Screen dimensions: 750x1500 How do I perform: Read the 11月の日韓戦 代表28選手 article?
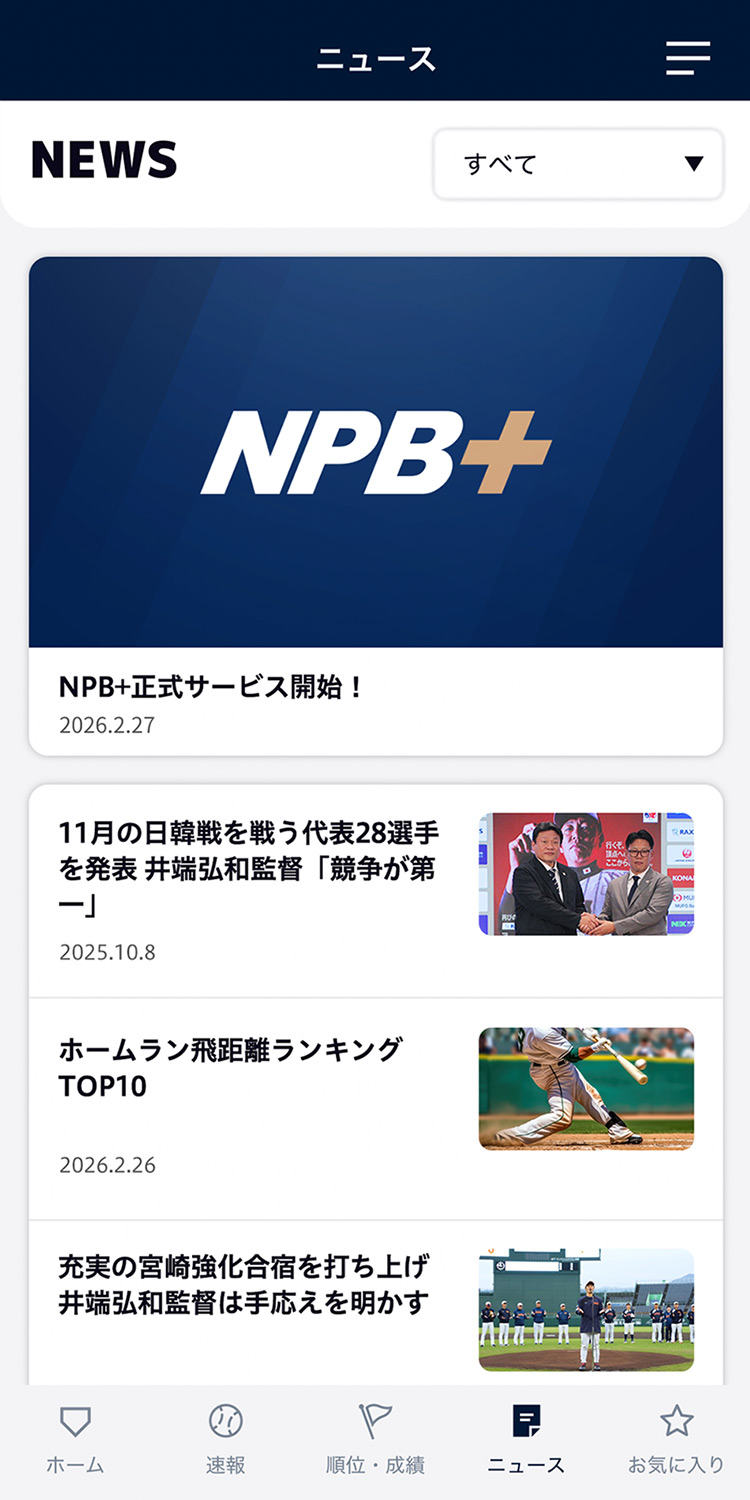pyautogui.click(x=375, y=890)
